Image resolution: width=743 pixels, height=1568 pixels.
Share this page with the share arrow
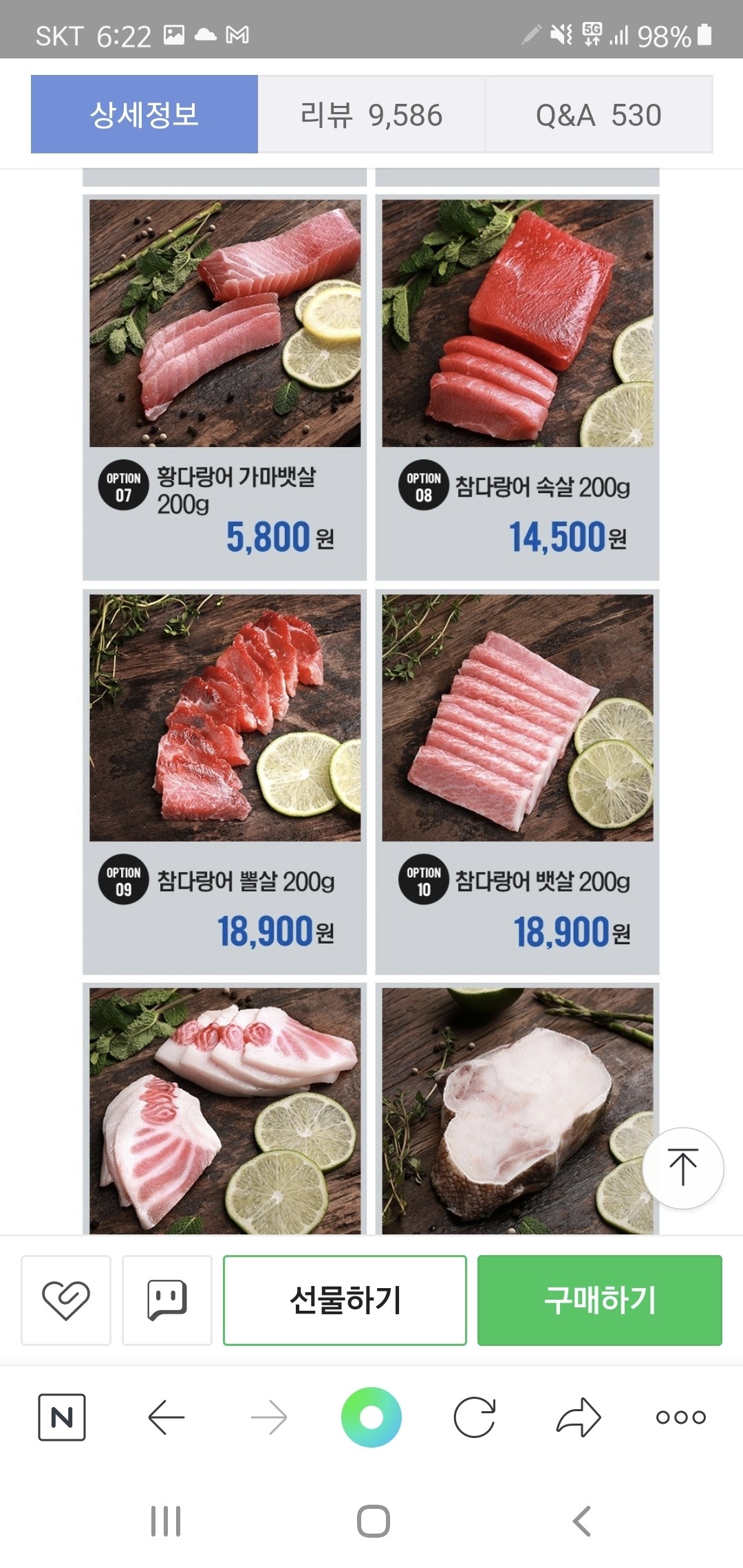click(578, 1417)
